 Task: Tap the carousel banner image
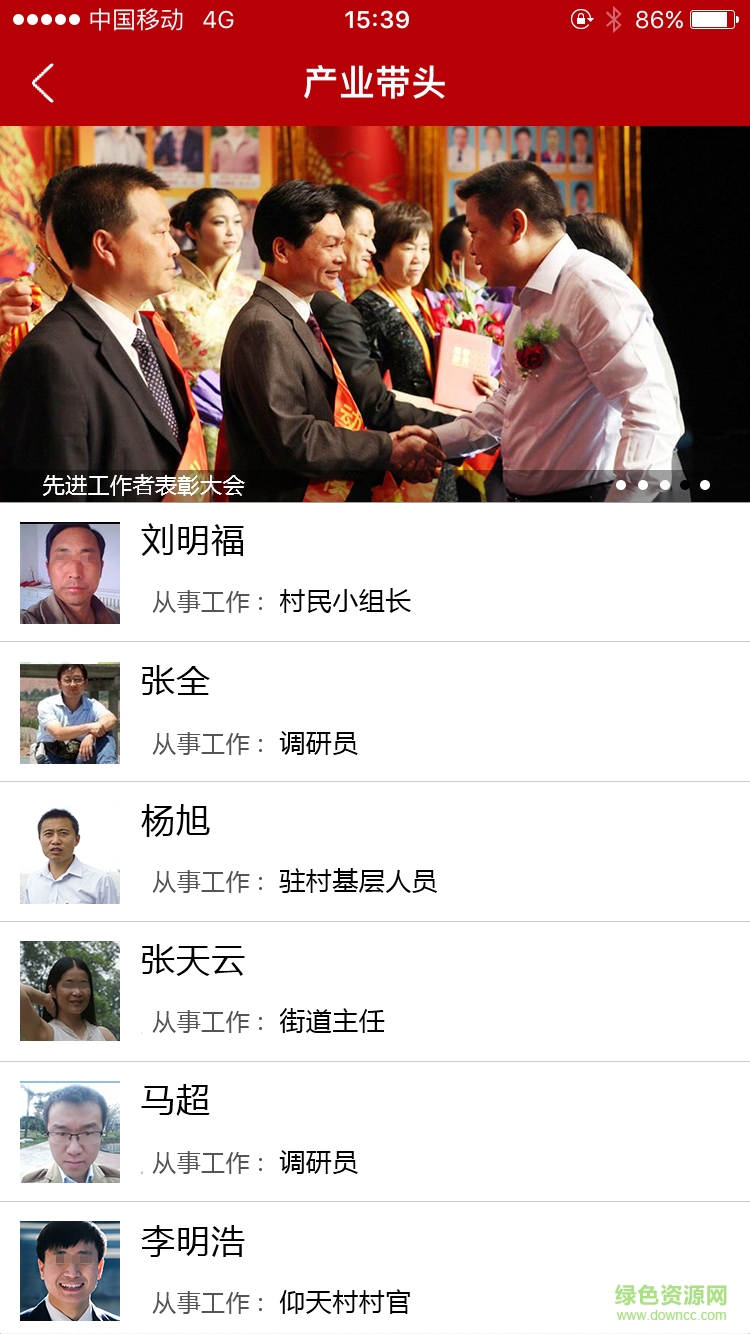point(375,300)
